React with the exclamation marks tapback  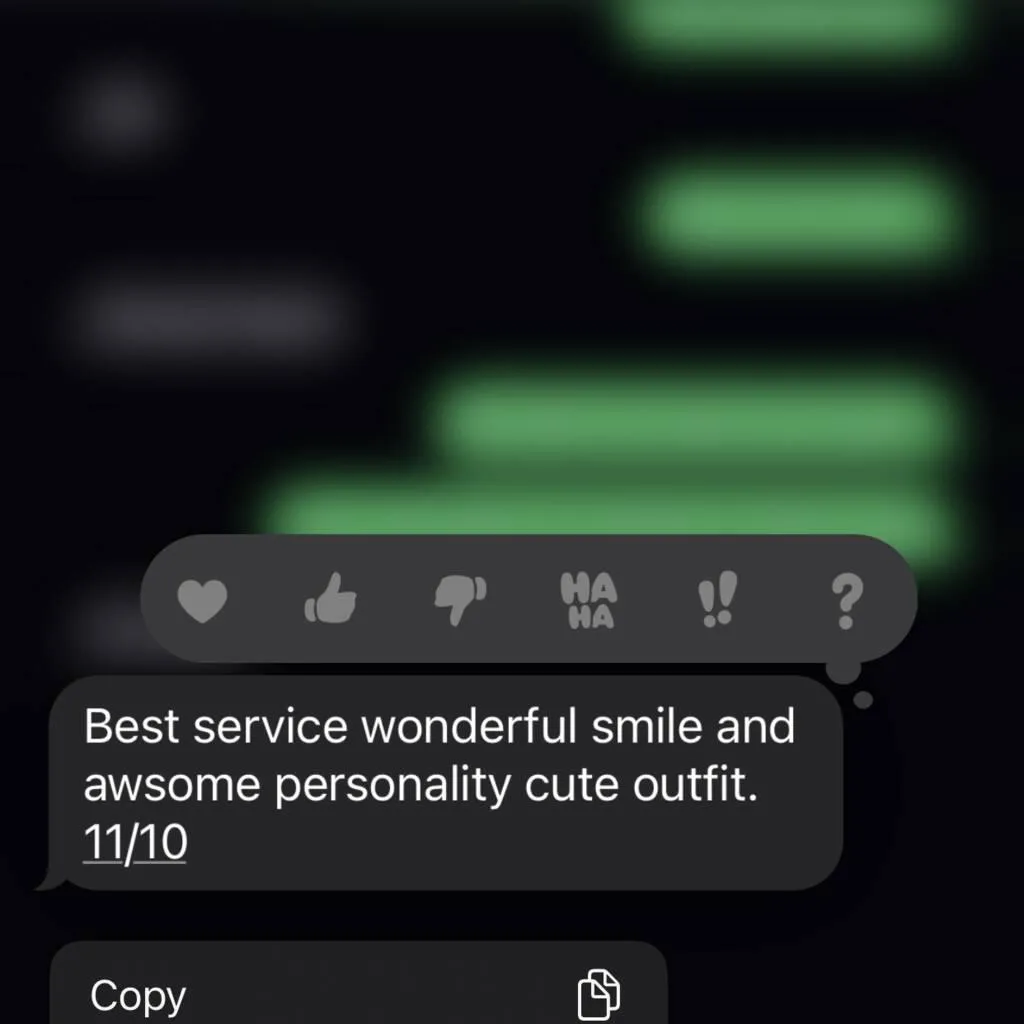(x=716, y=600)
